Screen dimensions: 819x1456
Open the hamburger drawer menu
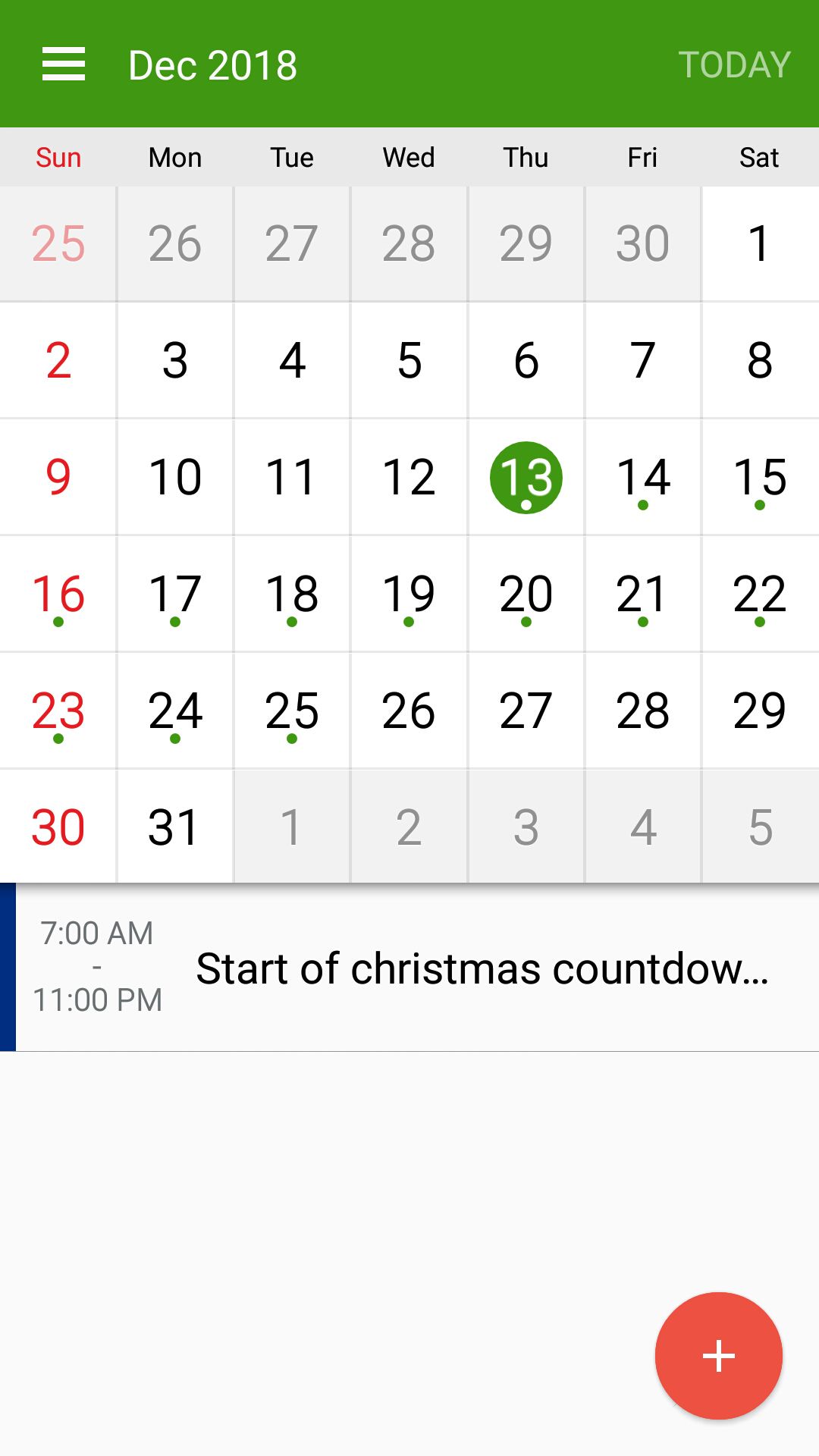tap(64, 64)
